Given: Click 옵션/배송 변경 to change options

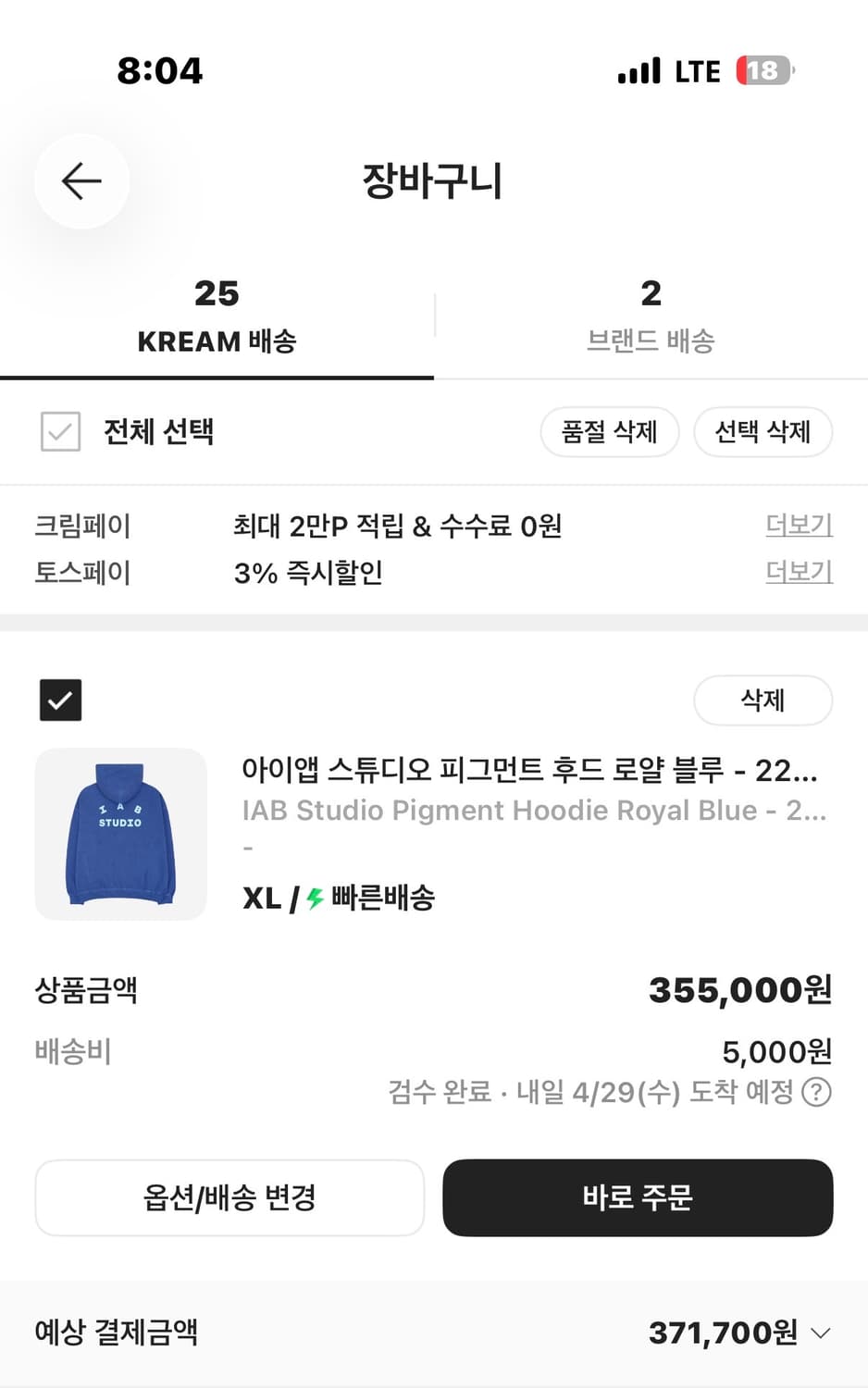Looking at the screenshot, I should pos(229,1197).
